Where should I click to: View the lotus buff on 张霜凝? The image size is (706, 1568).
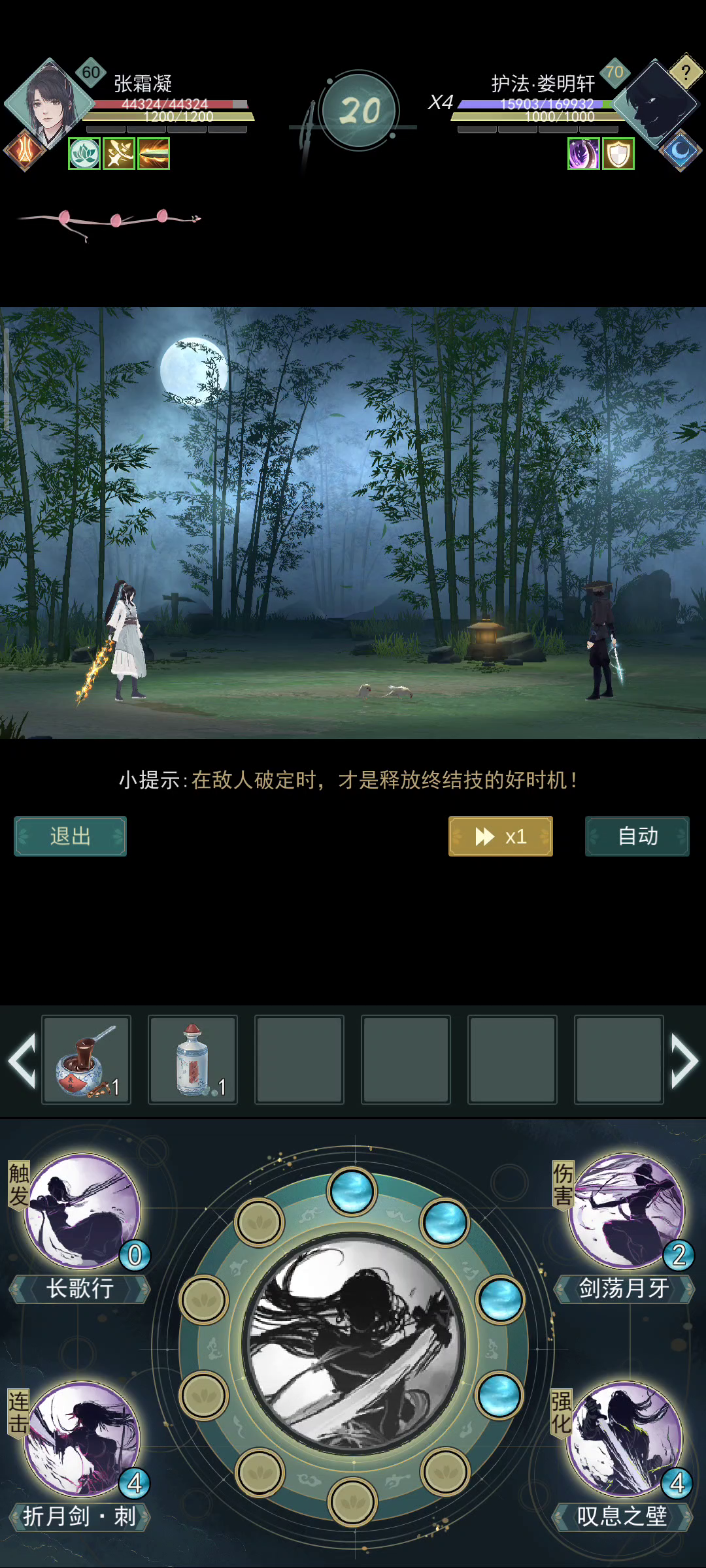(84, 154)
